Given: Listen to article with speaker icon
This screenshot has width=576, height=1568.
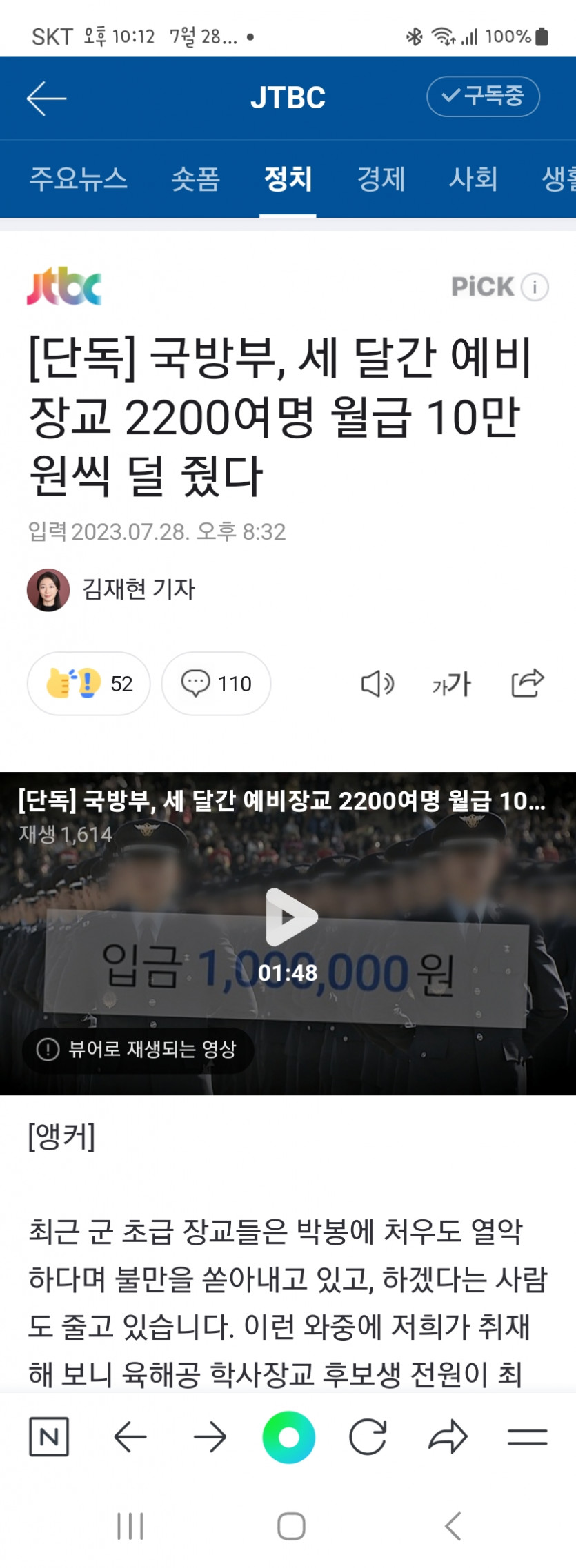Looking at the screenshot, I should 377,684.
